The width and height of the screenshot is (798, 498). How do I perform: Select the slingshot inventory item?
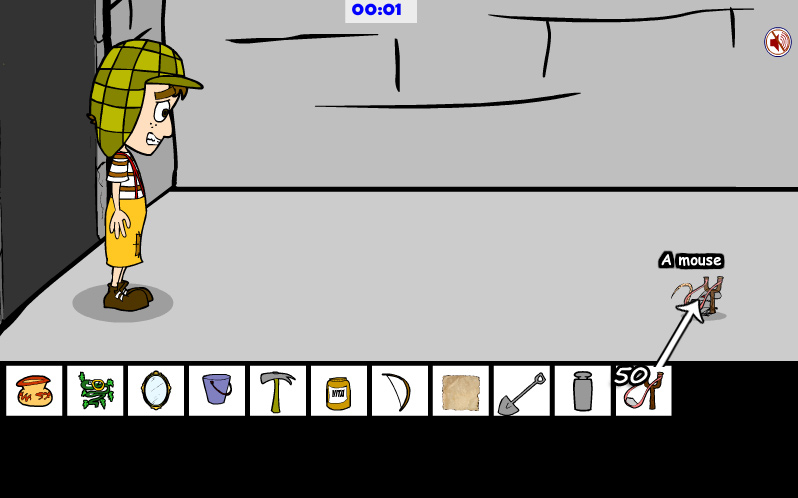pyautogui.click(x=644, y=391)
